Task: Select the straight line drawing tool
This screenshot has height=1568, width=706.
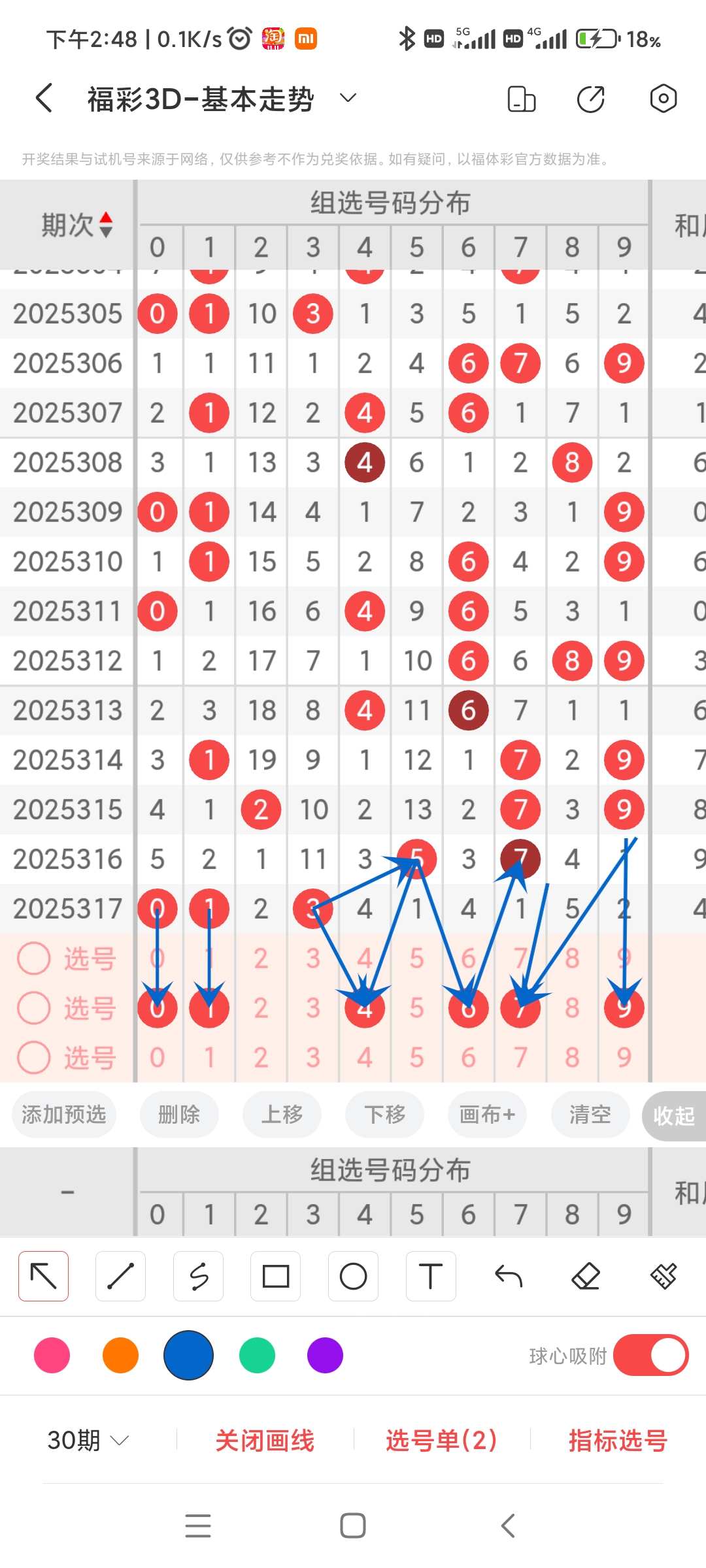Action: 120,1275
